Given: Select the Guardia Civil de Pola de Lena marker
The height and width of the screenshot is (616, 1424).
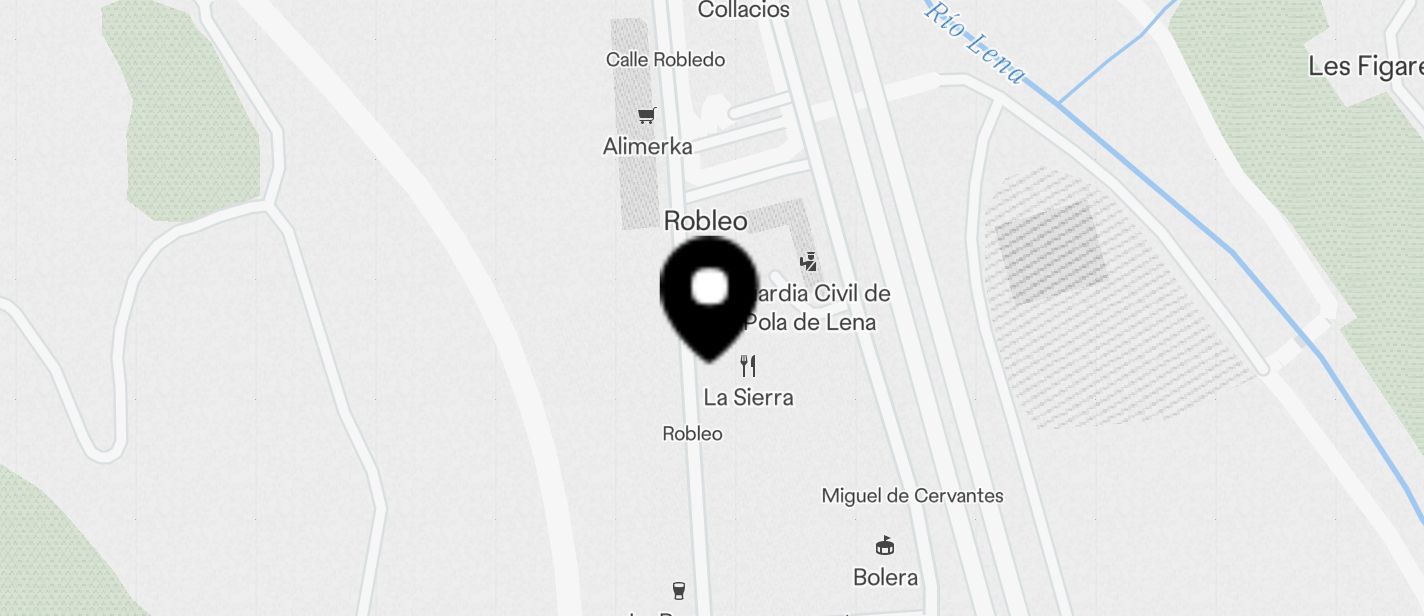Looking at the screenshot, I should (x=809, y=262).
